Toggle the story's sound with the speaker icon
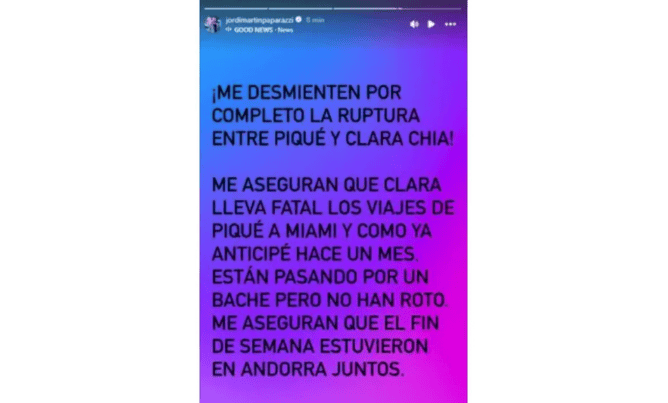Image resolution: width=668 pixels, height=403 pixels. click(x=414, y=24)
